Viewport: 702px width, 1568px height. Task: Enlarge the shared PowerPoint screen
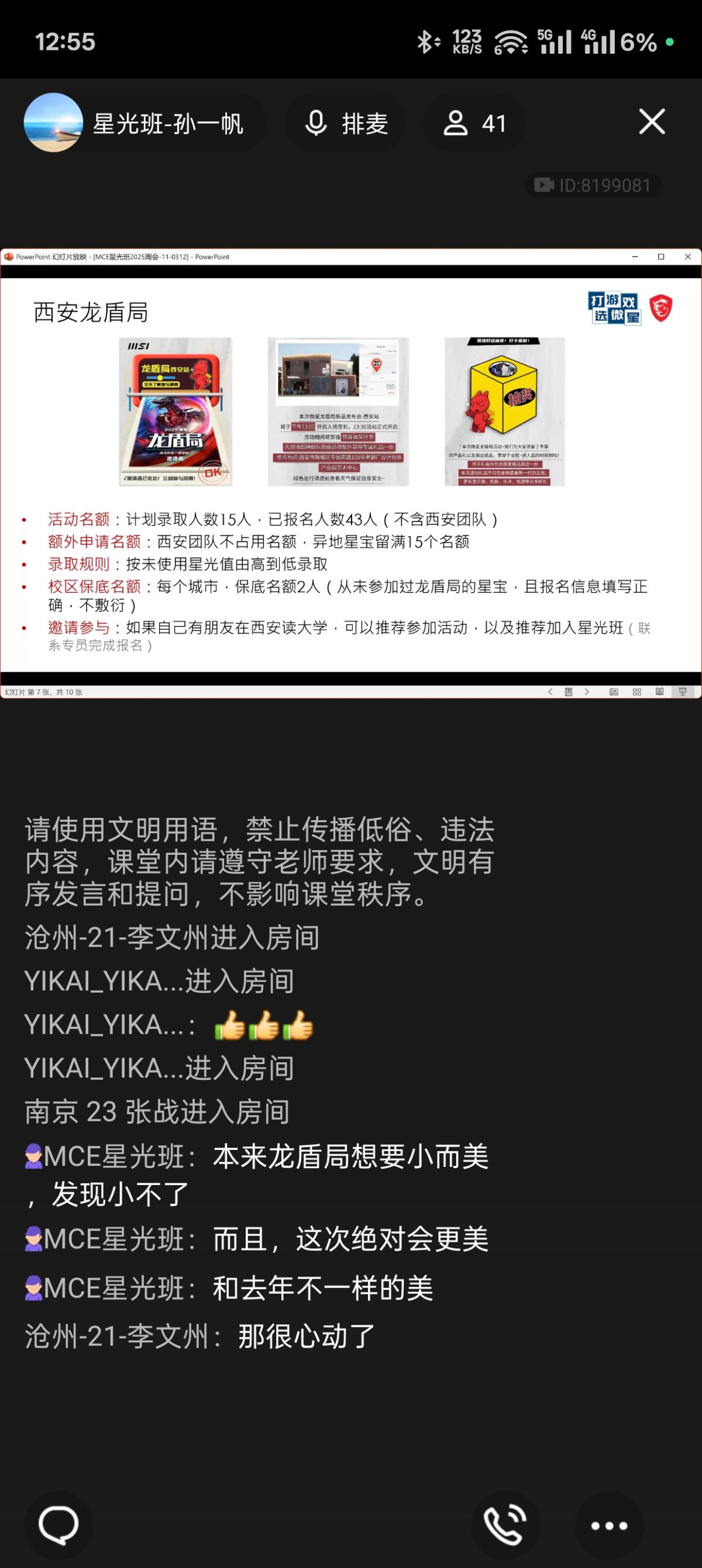[x=350, y=474]
